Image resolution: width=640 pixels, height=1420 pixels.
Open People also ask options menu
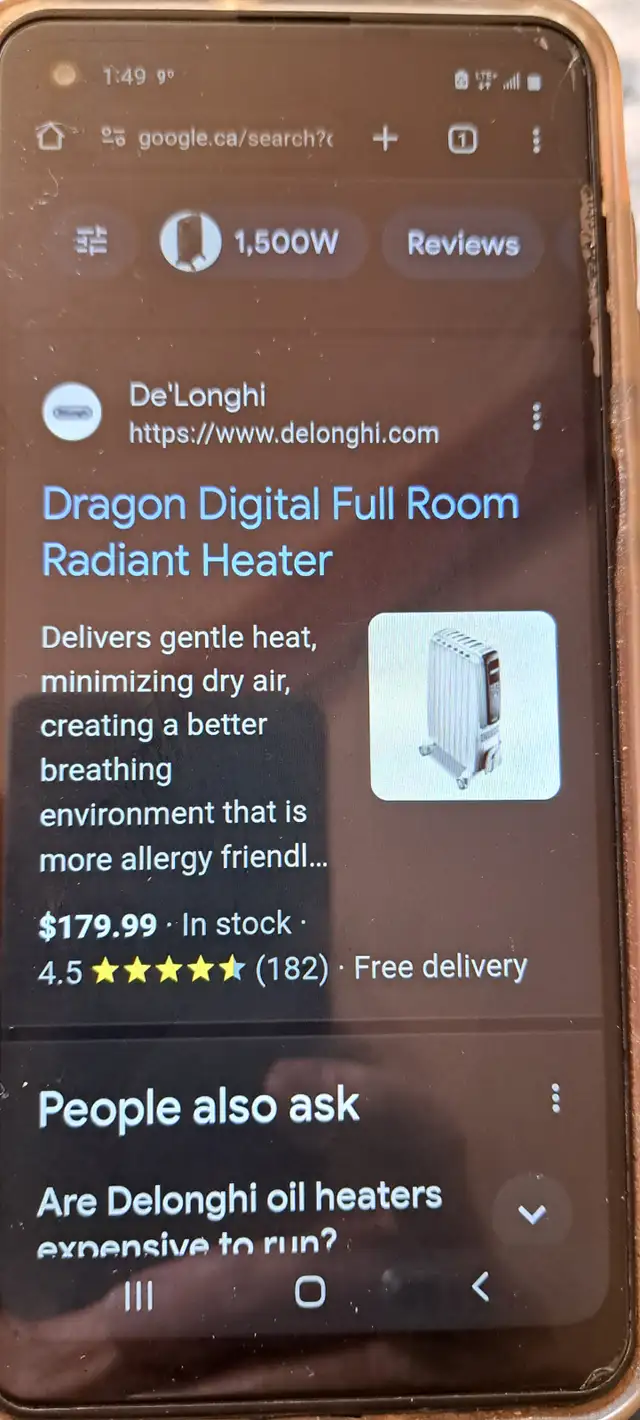click(x=556, y=1099)
